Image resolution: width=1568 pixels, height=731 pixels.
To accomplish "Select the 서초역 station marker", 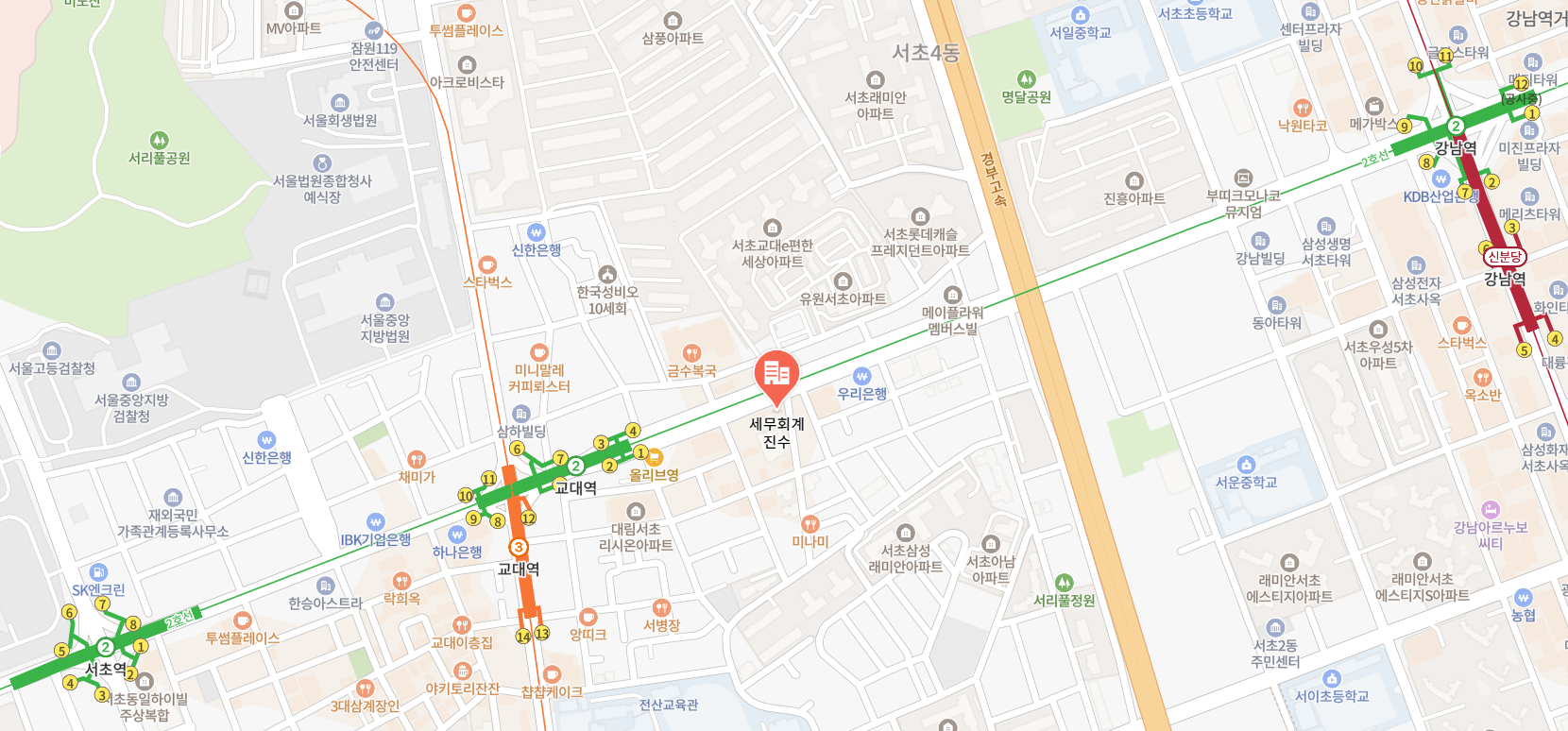I will click(x=105, y=647).
